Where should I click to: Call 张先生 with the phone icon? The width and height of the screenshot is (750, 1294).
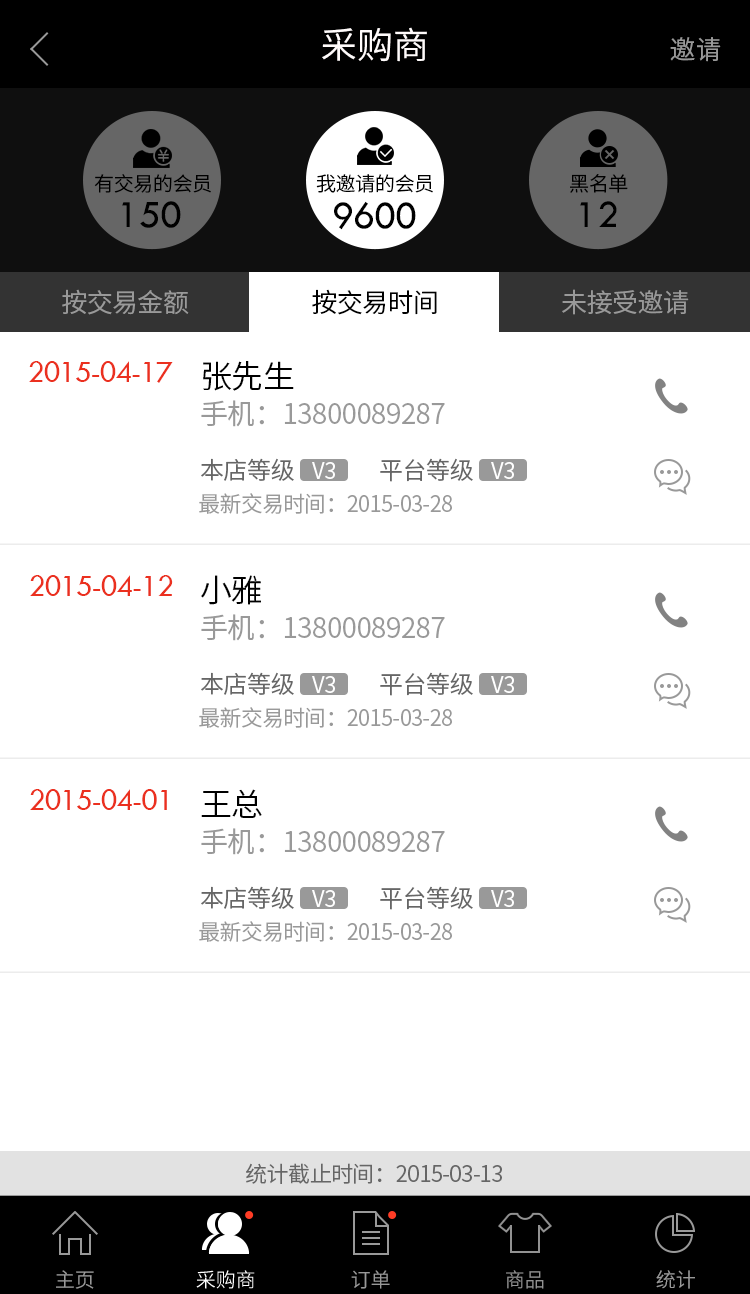pyautogui.click(x=671, y=396)
